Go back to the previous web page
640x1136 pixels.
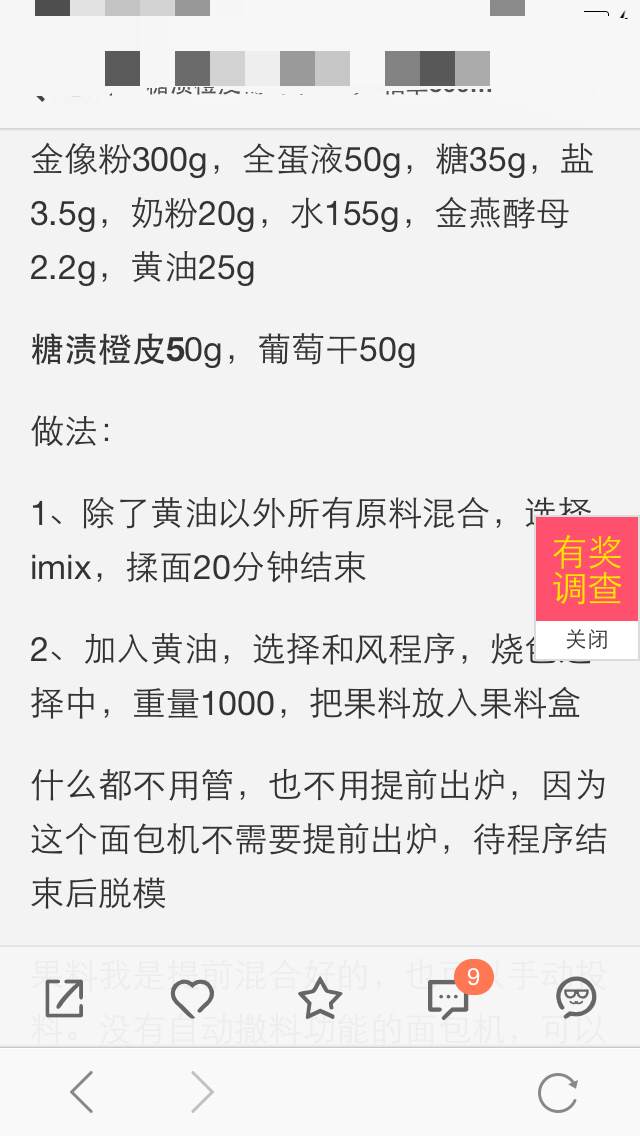pyautogui.click(x=82, y=1092)
